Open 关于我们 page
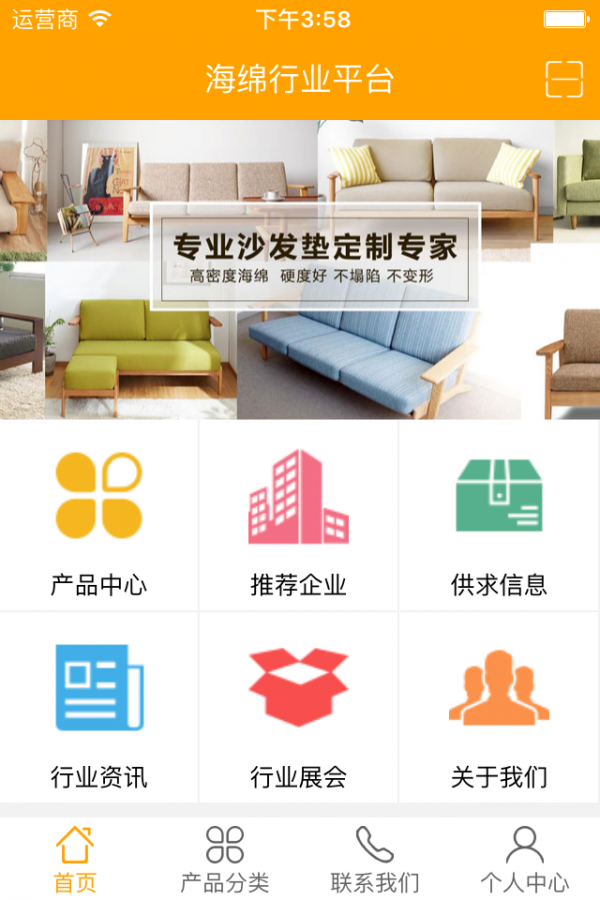Screen dimensions: 600x900 [499, 708]
